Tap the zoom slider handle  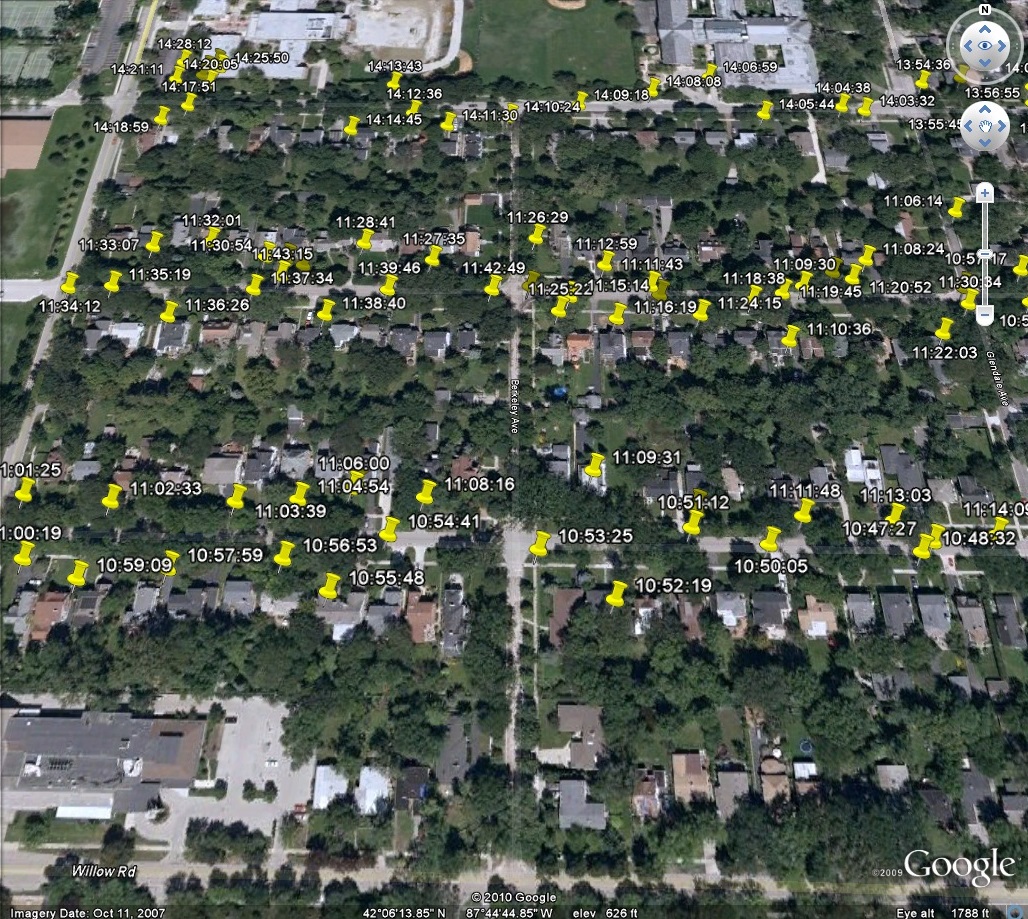coord(985,256)
